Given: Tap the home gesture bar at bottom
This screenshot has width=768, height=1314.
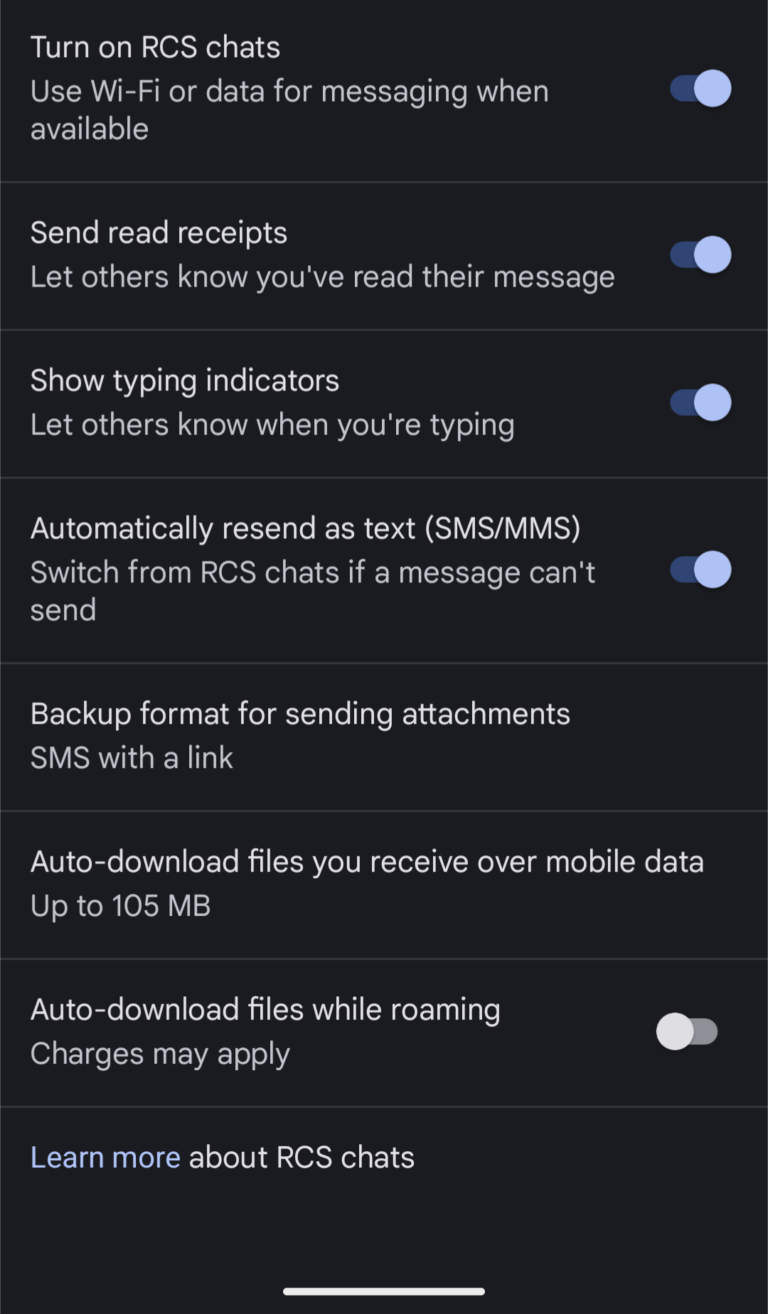Looking at the screenshot, I should pyautogui.click(x=384, y=1293).
